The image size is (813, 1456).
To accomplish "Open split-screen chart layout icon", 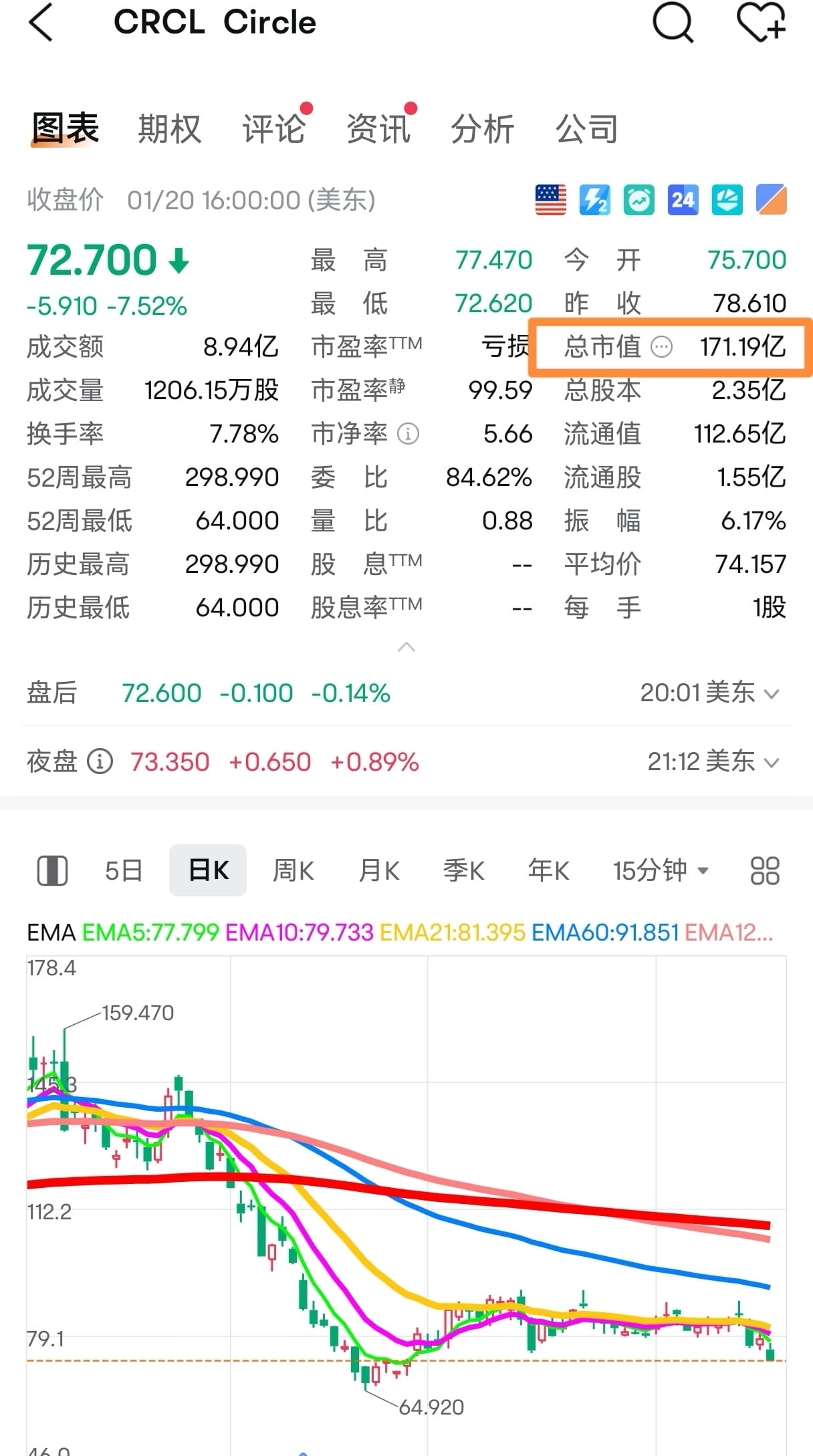I will point(53,870).
